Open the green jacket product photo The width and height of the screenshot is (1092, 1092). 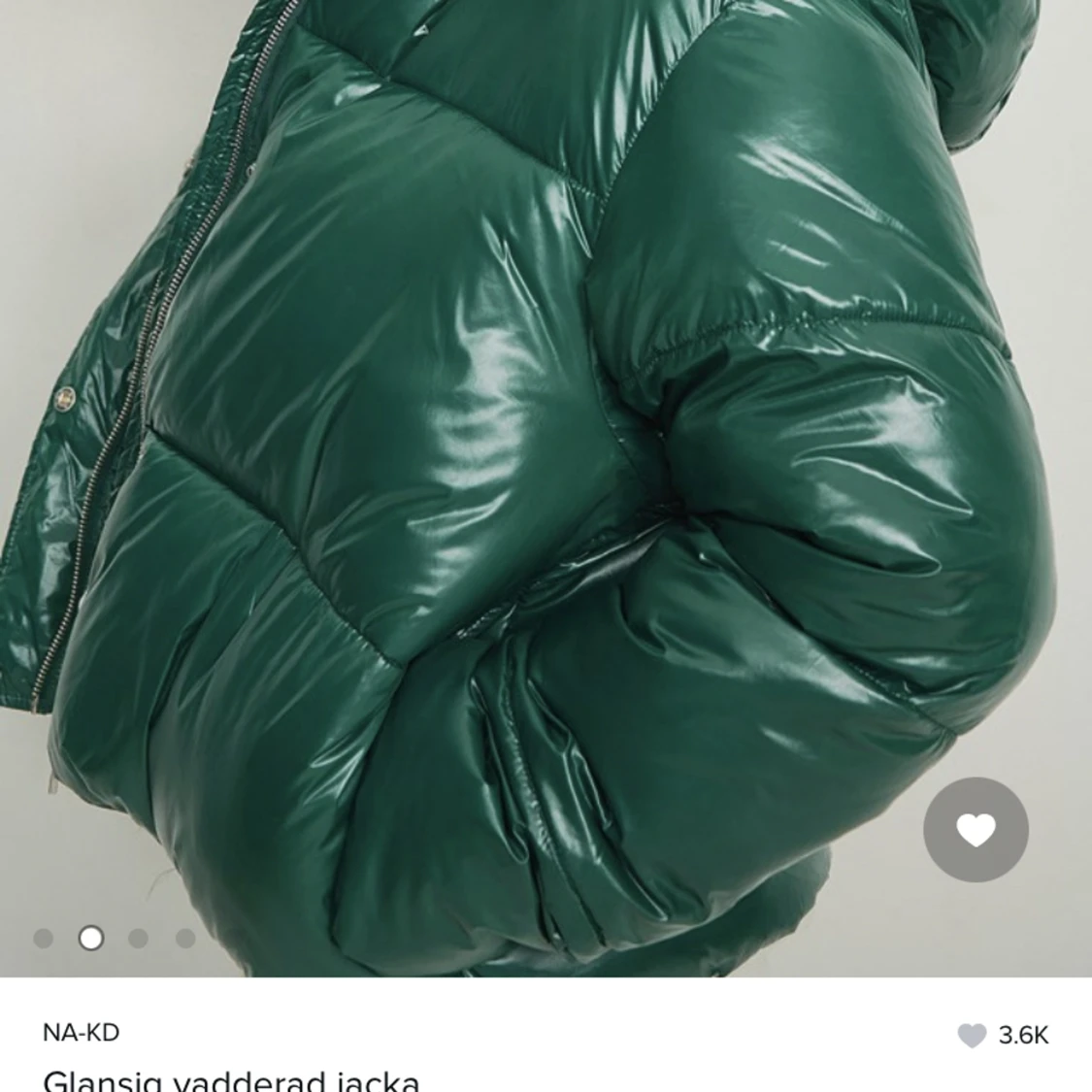[544, 466]
